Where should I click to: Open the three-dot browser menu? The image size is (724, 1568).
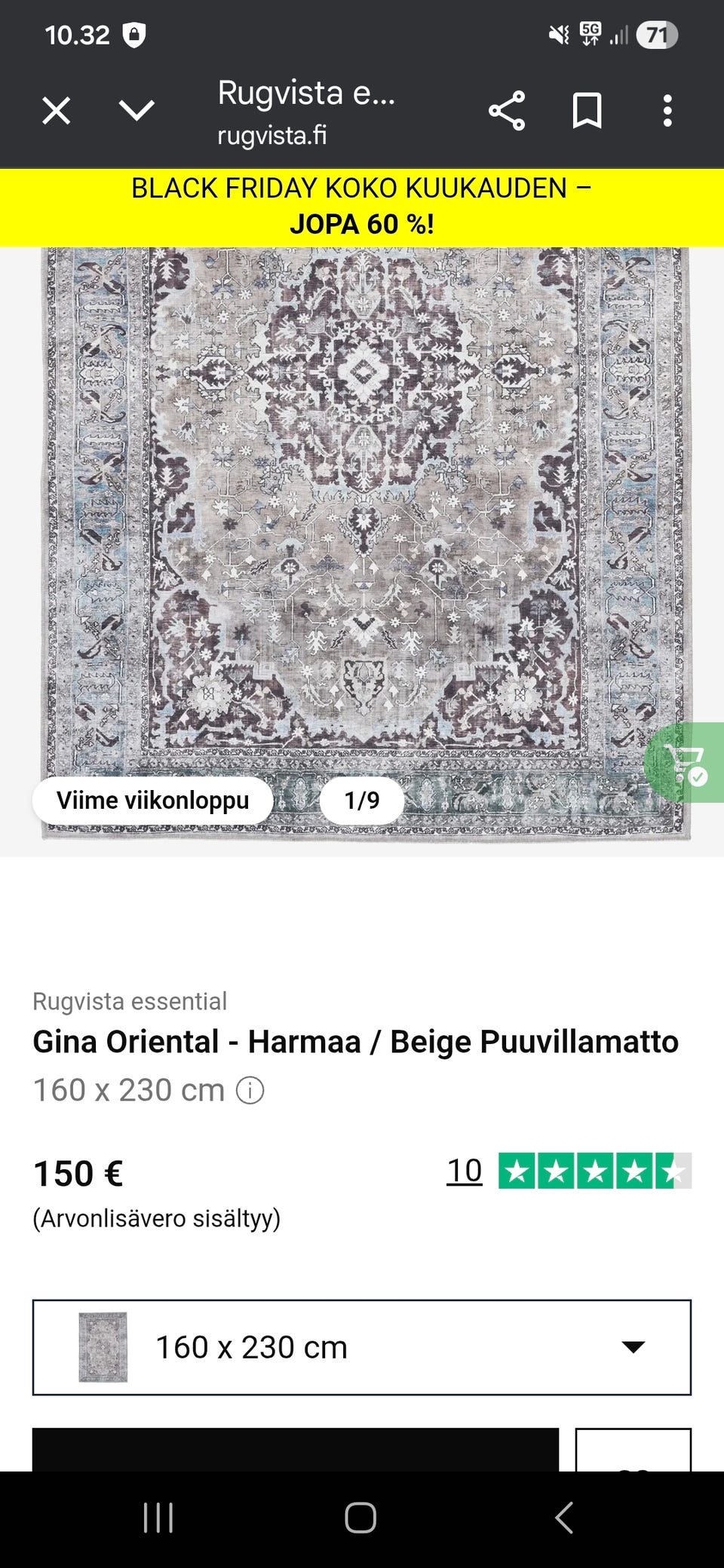[x=667, y=110]
